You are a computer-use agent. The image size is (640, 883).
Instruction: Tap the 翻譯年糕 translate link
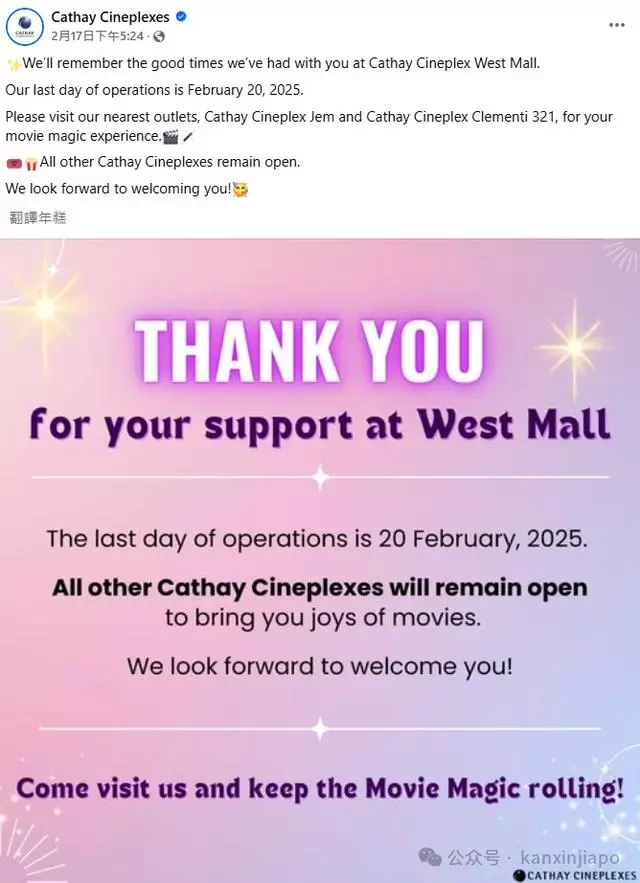click(37, 217)
